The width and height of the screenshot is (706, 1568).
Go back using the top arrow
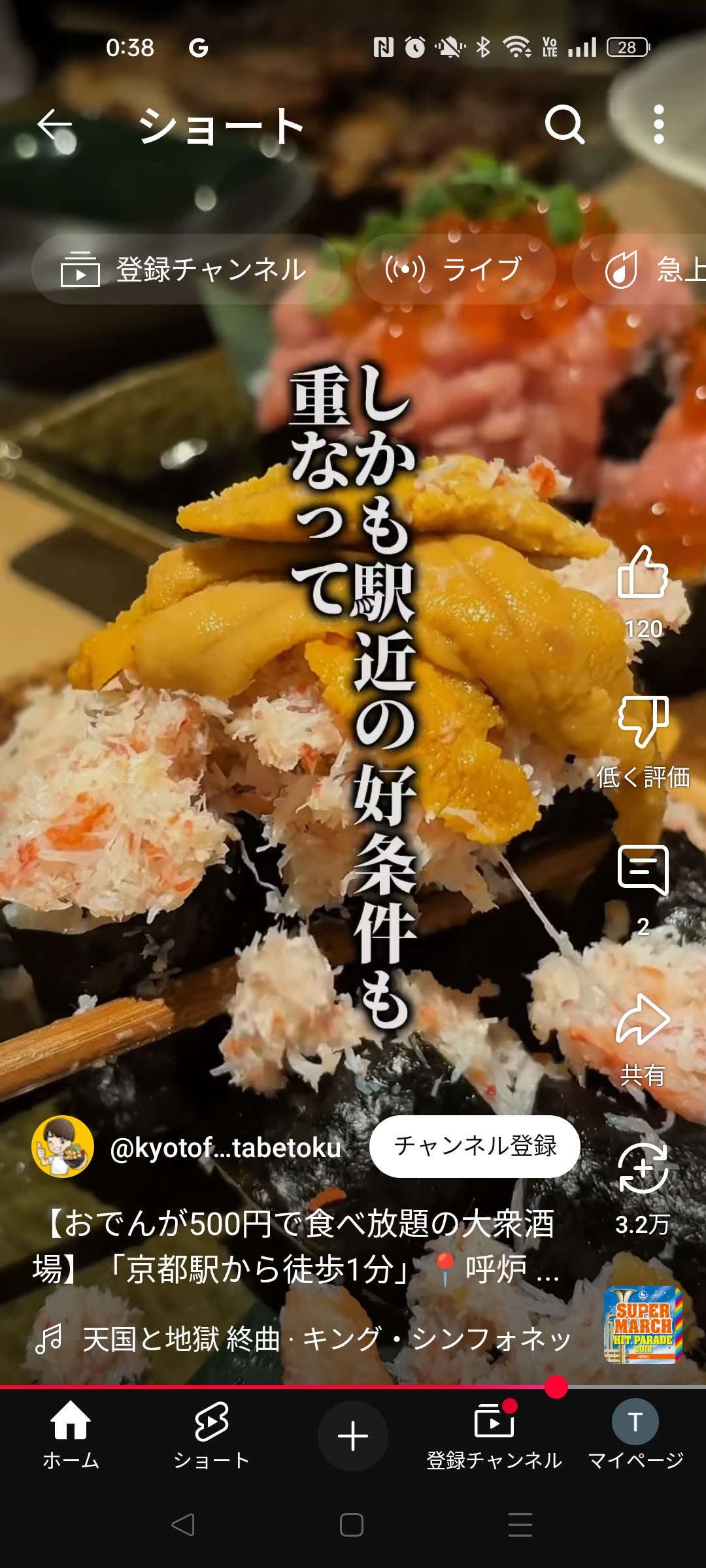(54, 124)
